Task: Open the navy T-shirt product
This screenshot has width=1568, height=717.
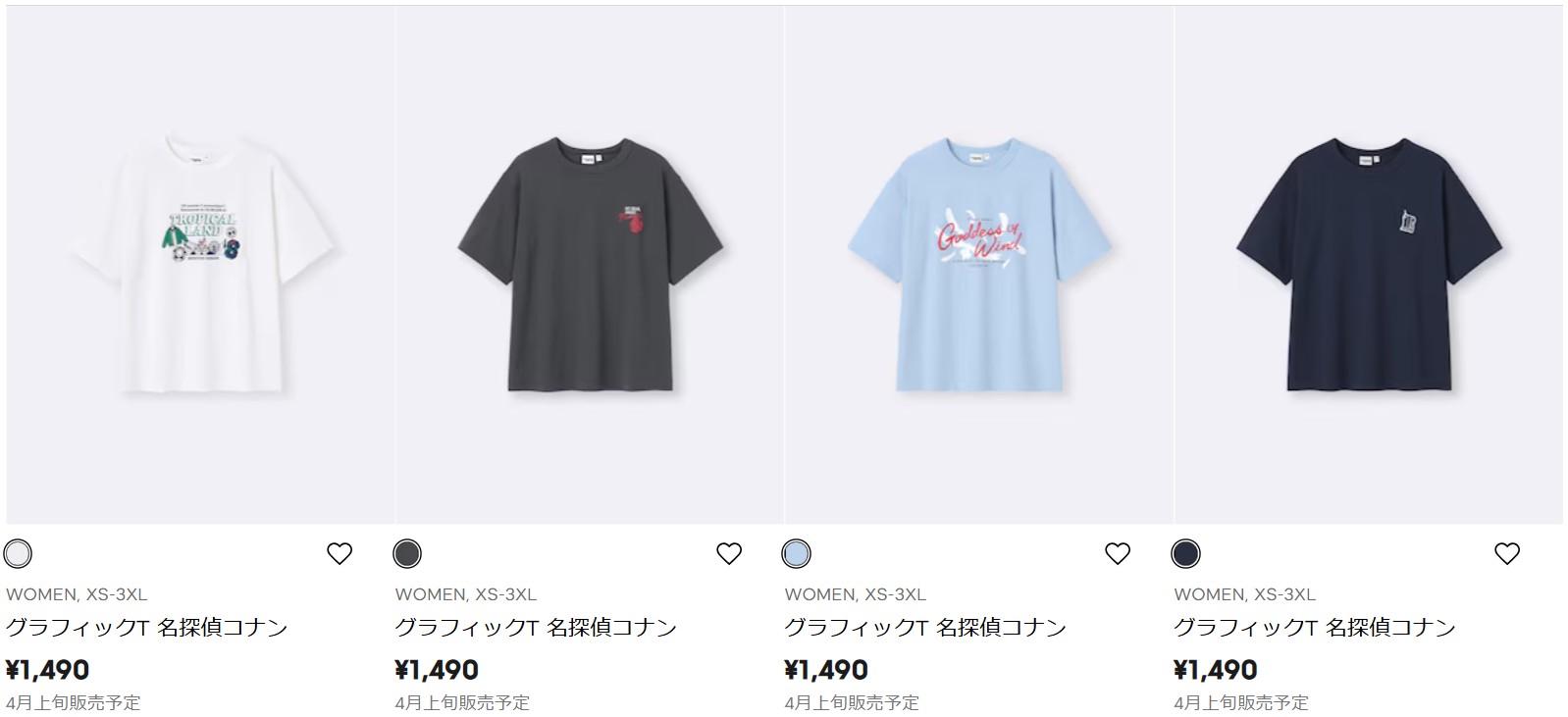Action: click(1368, 265)
